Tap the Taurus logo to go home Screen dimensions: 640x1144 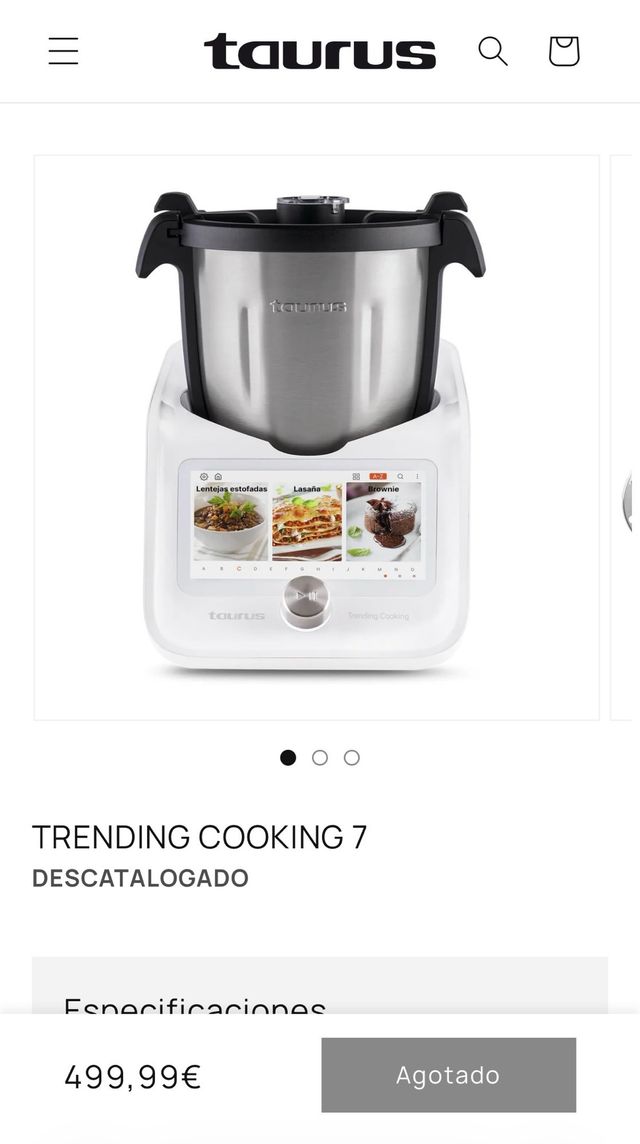pos(320,51)
